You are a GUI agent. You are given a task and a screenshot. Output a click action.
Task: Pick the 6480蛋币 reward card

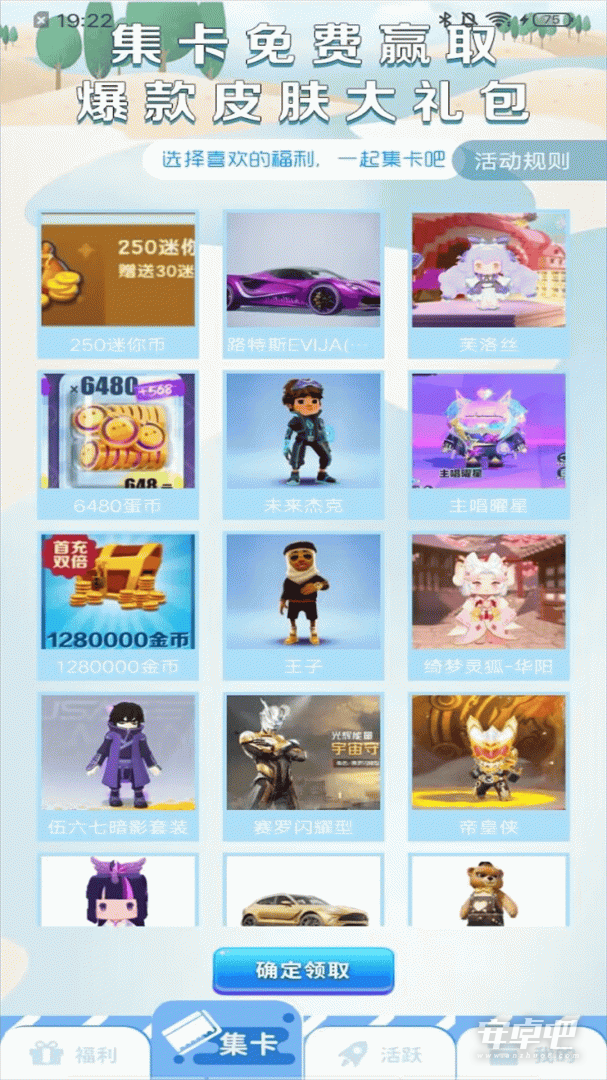[x=118, y=445]
